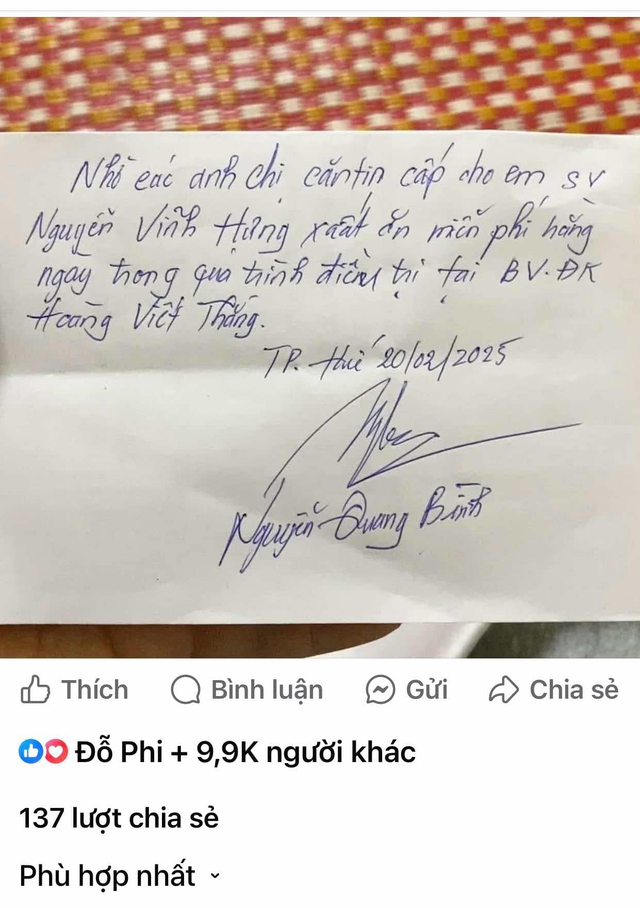This screenshot has height=908, width=640.
Task: Like this post with Thích
Action: pyautogui.click(x=75, y=690)
